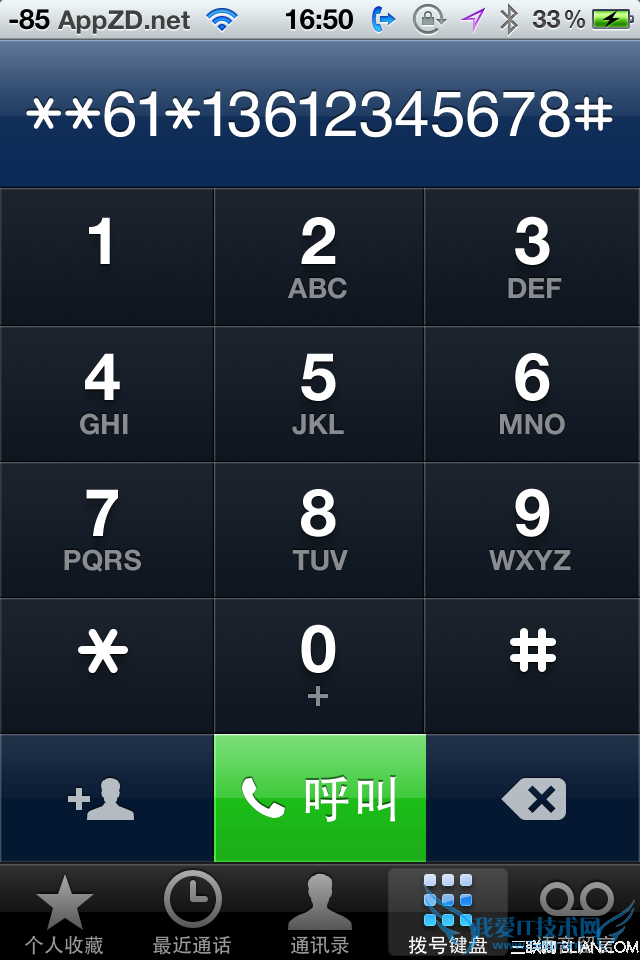Switch to the 个人收藏 tab
The image size is (640, 960).
pyautogui.click(x=64, y=912)
